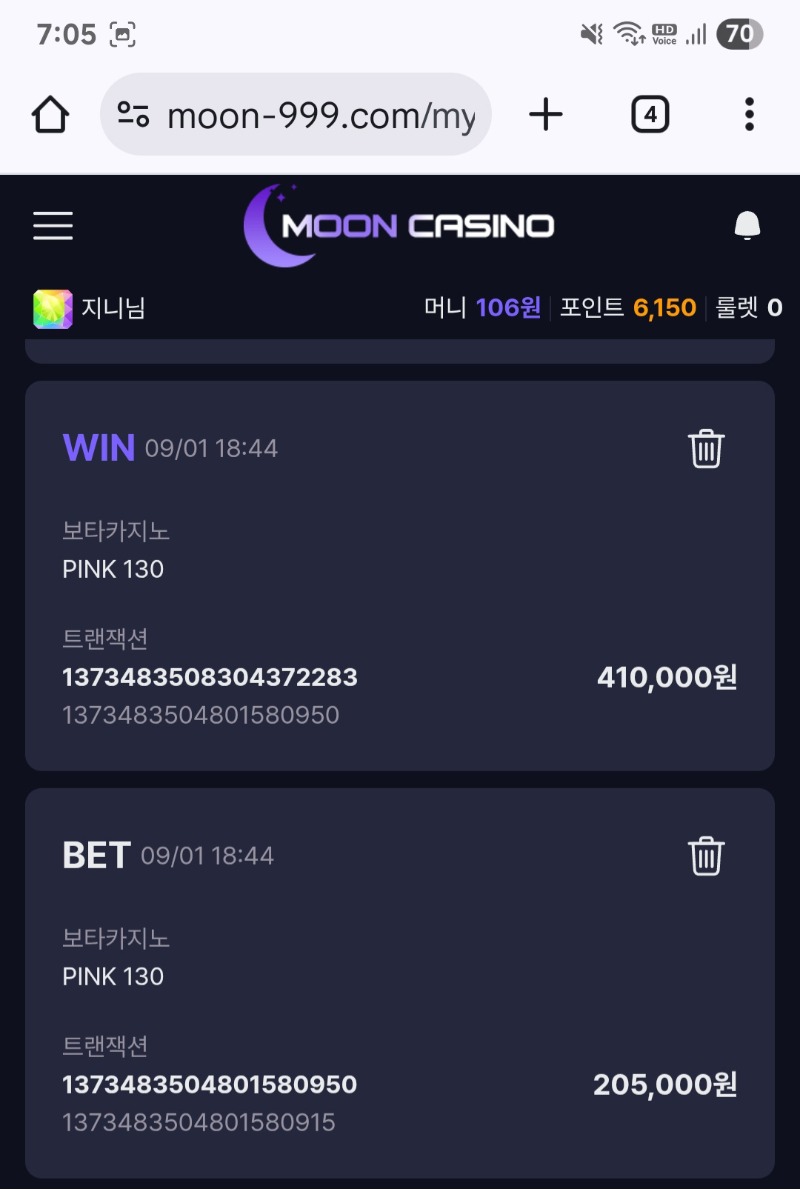Tap the moon-999.com address bar
This screenshot has height=1189, width=800.
click(318, 116)
